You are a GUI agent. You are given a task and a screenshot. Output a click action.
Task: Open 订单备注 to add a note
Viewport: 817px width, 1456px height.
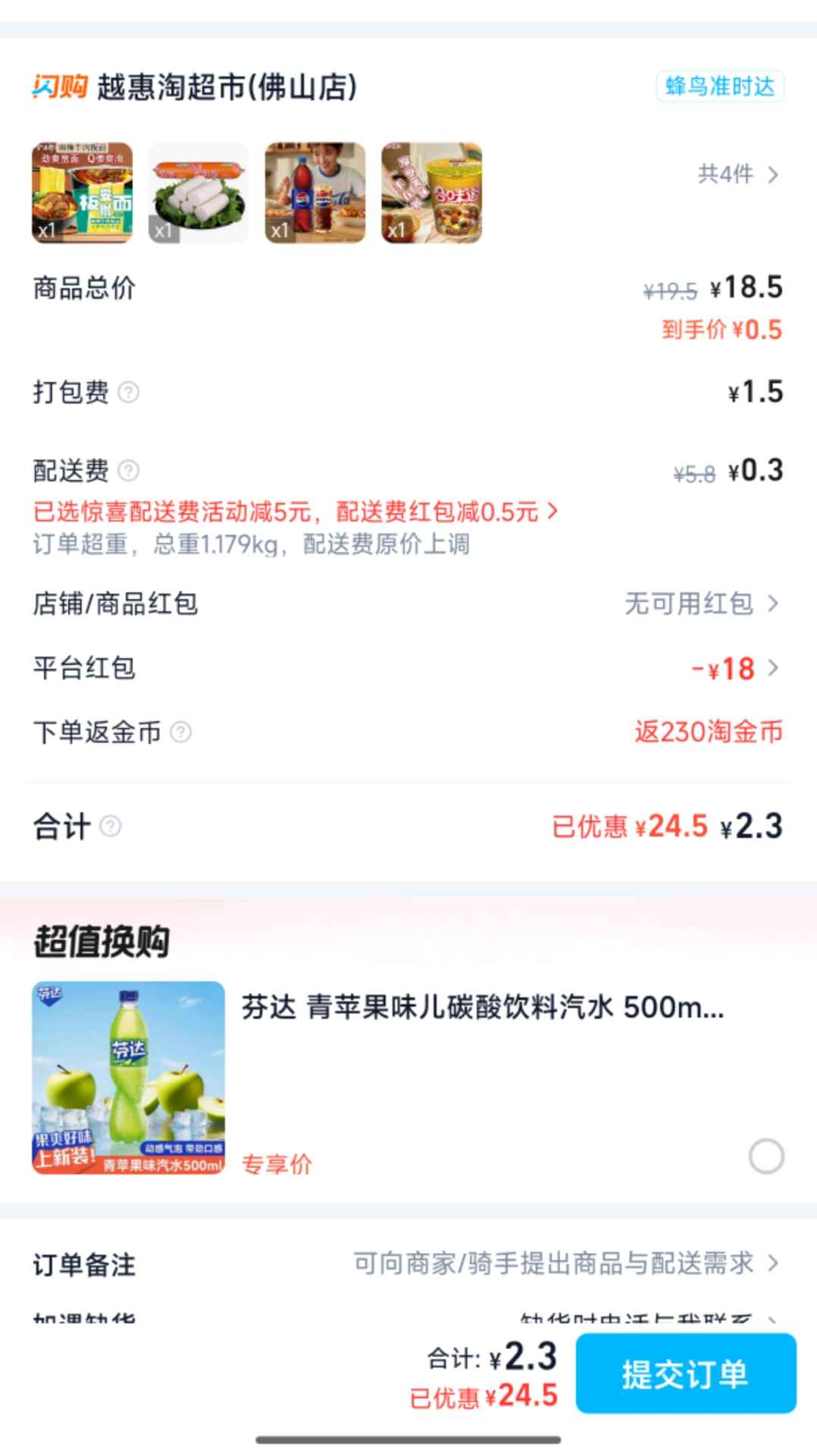565,1263
